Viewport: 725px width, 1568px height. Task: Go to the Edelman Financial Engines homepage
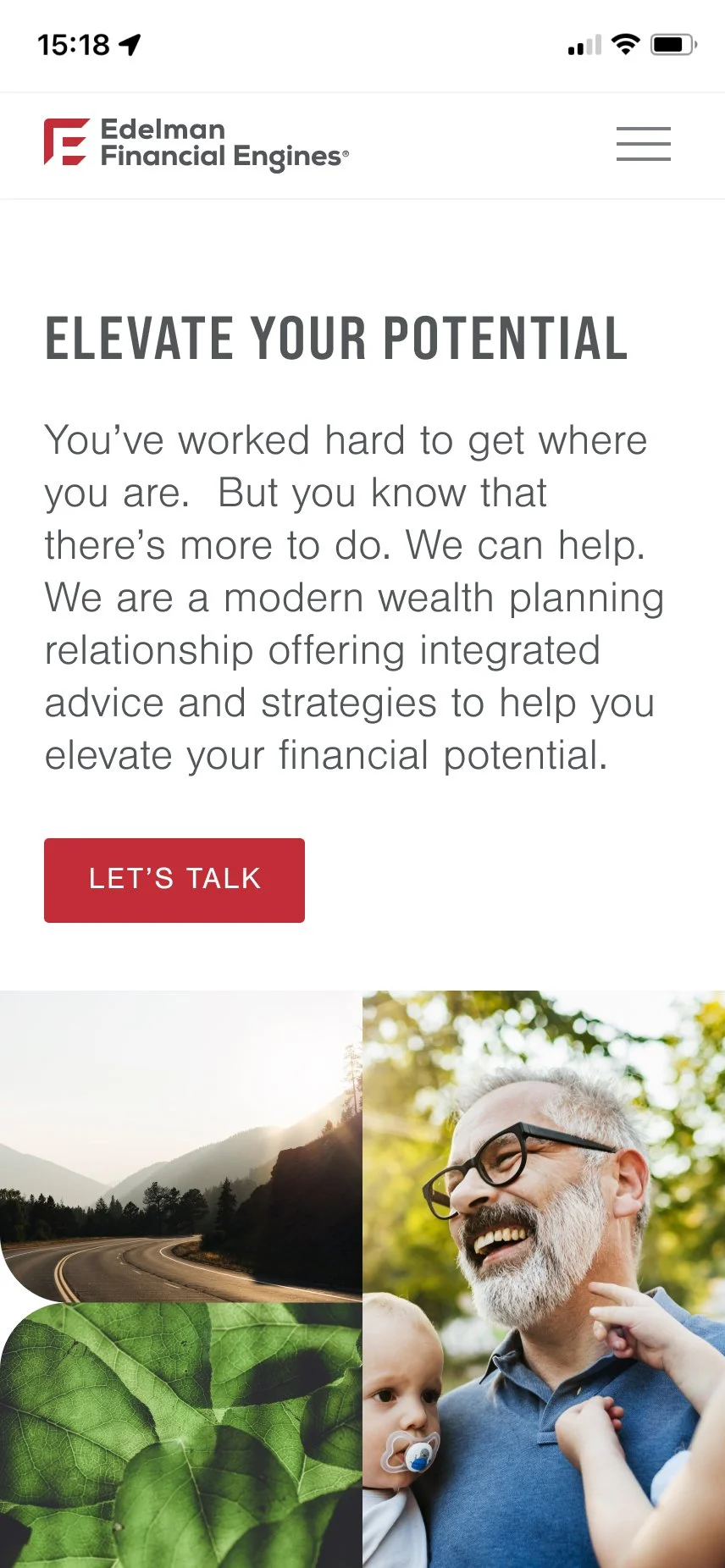pos(196,143)
